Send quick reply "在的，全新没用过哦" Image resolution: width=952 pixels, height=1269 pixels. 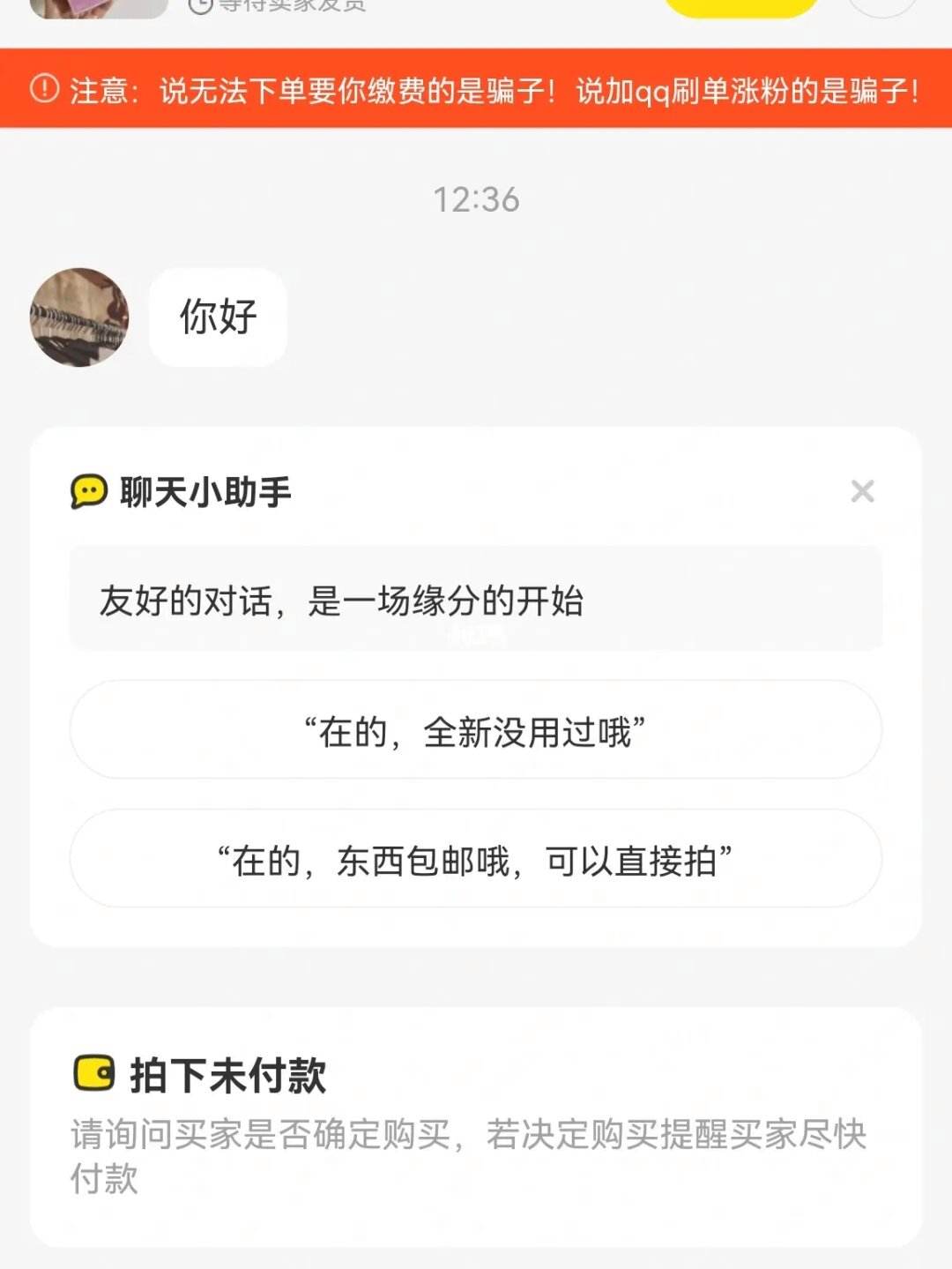(x=476, y=730)
